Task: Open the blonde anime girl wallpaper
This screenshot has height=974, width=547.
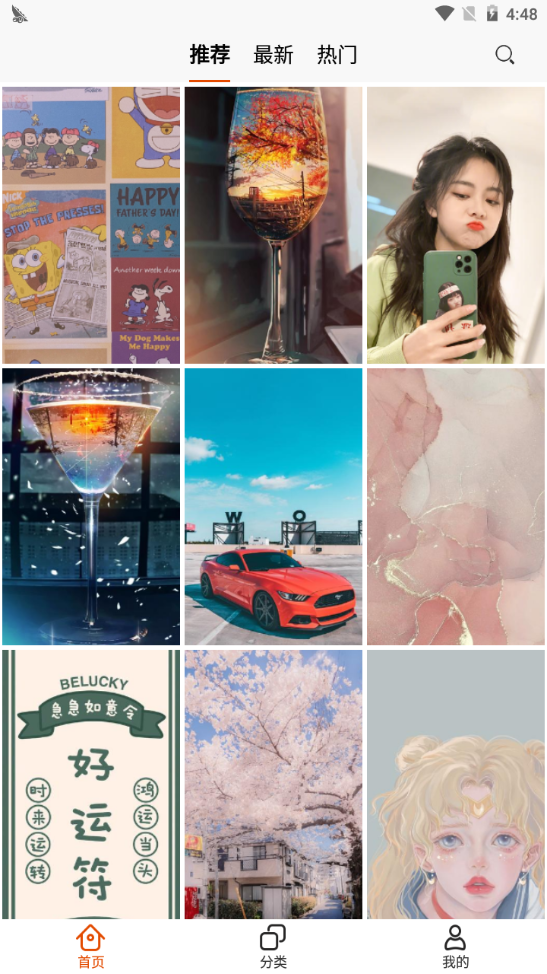Action: point(456,785)
